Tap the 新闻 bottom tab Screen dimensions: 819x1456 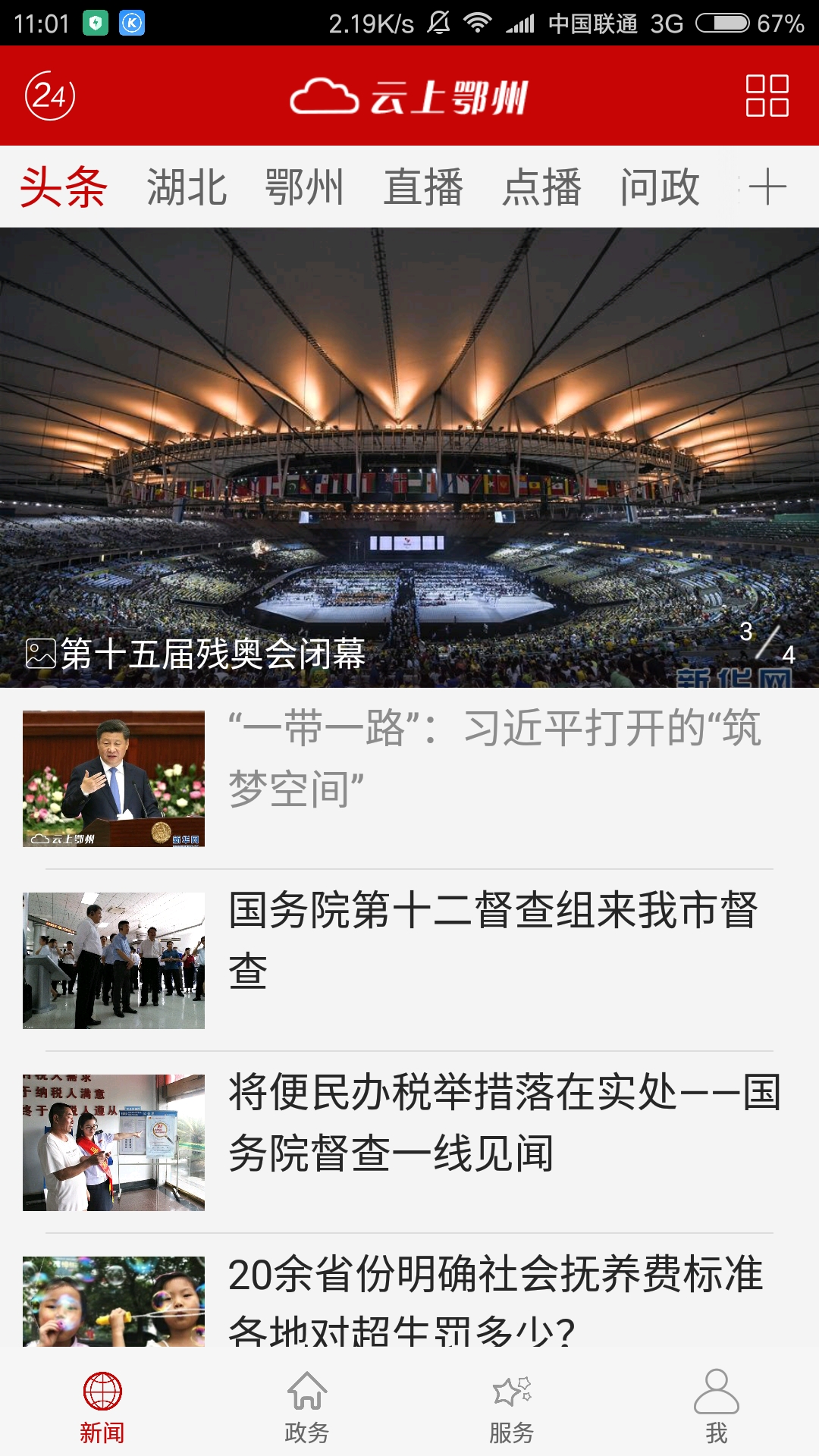click(102, 1407)
